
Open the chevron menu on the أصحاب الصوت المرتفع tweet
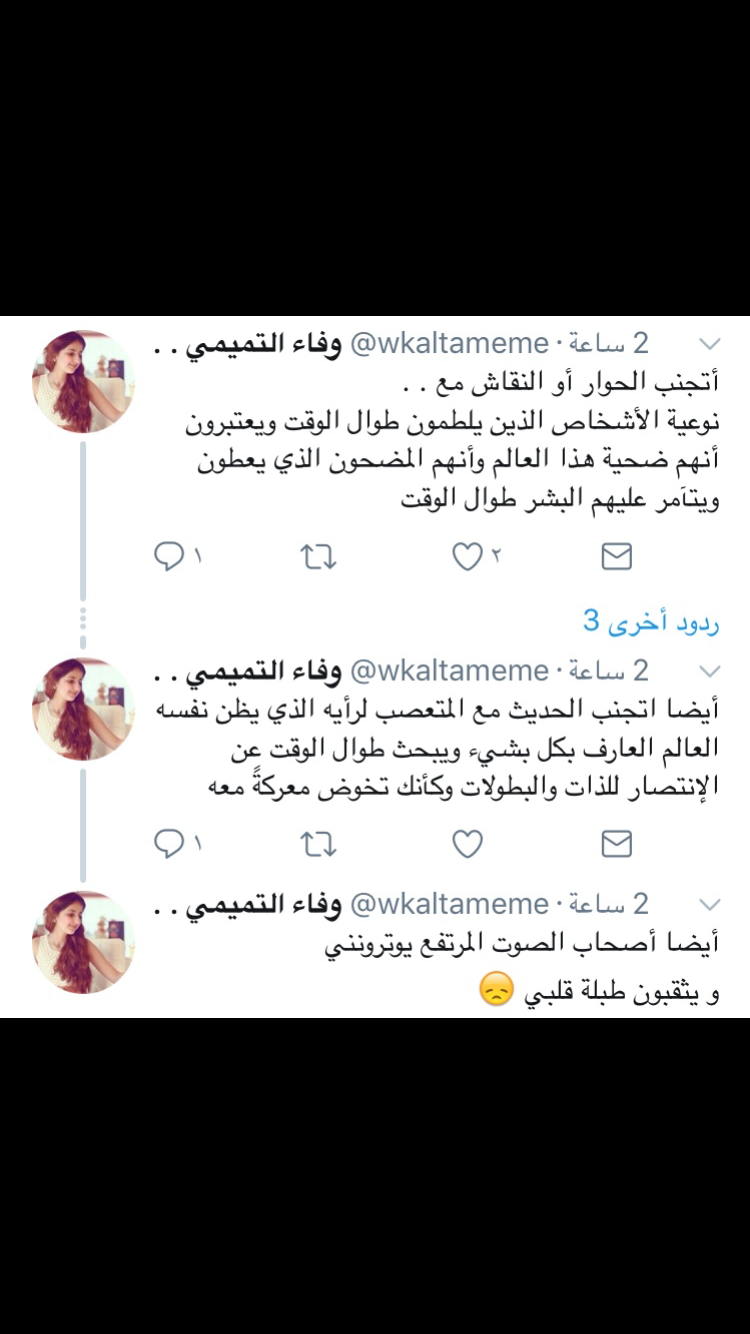click(709, 904)
